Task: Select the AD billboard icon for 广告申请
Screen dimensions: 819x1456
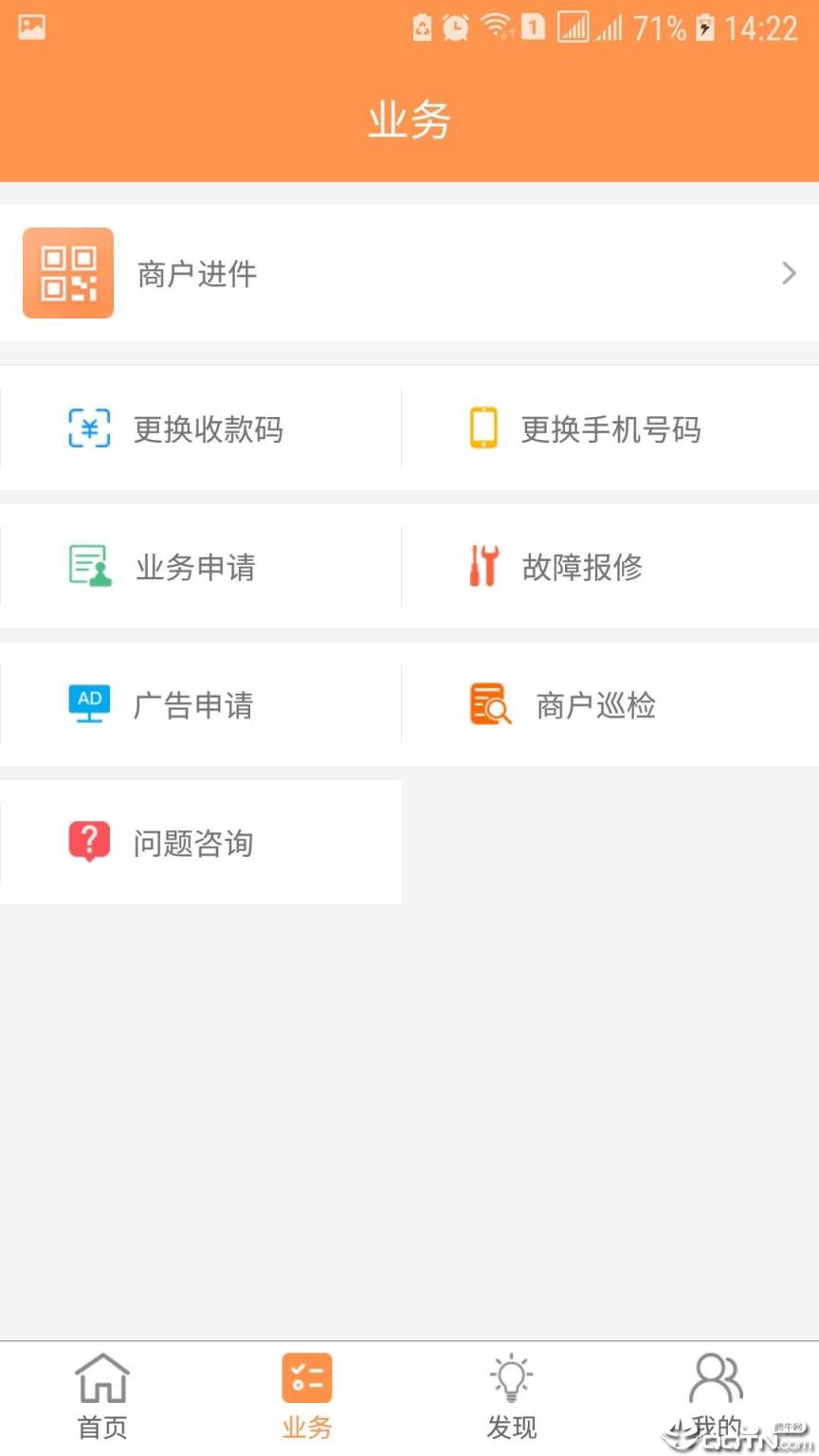Action: (x=88, y=704)
